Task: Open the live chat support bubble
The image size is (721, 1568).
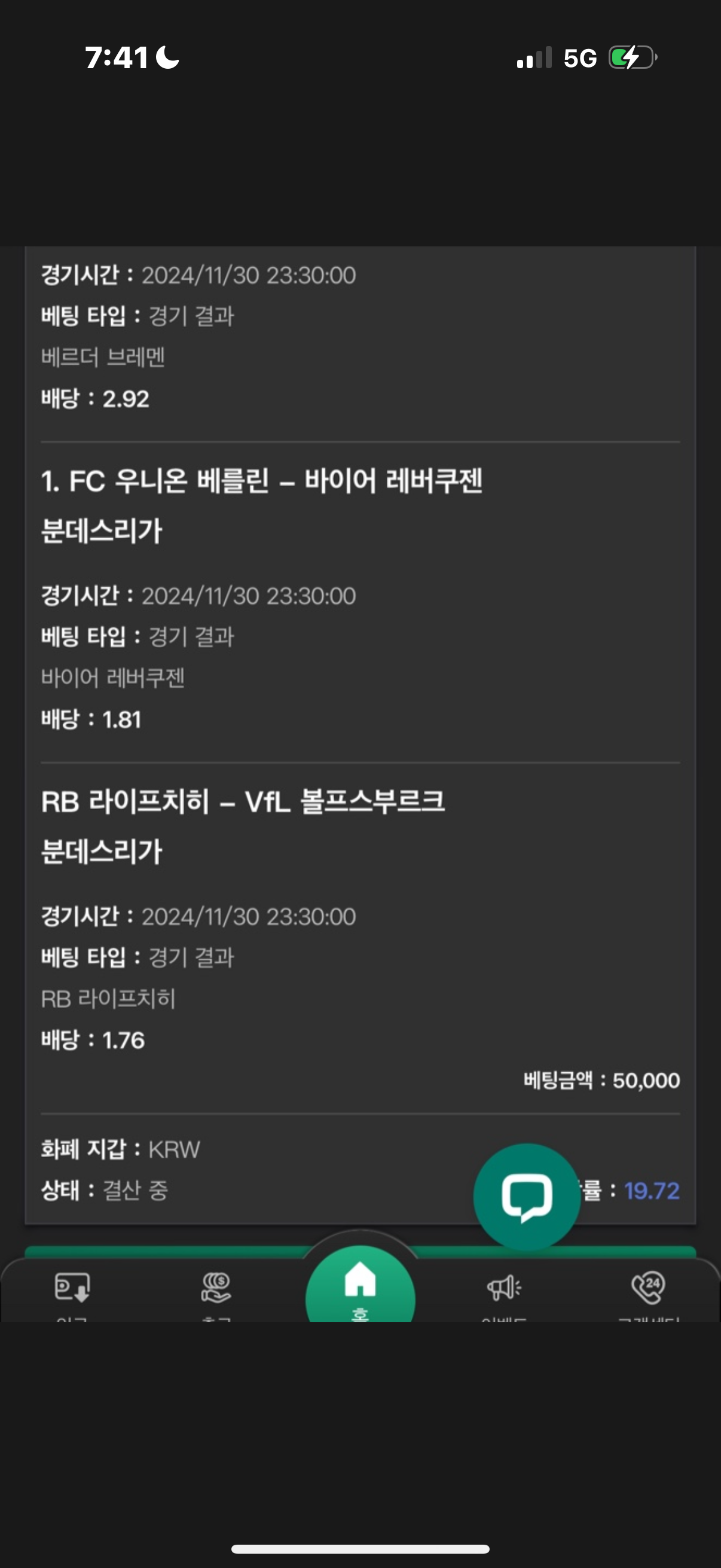Action: 527,1196
